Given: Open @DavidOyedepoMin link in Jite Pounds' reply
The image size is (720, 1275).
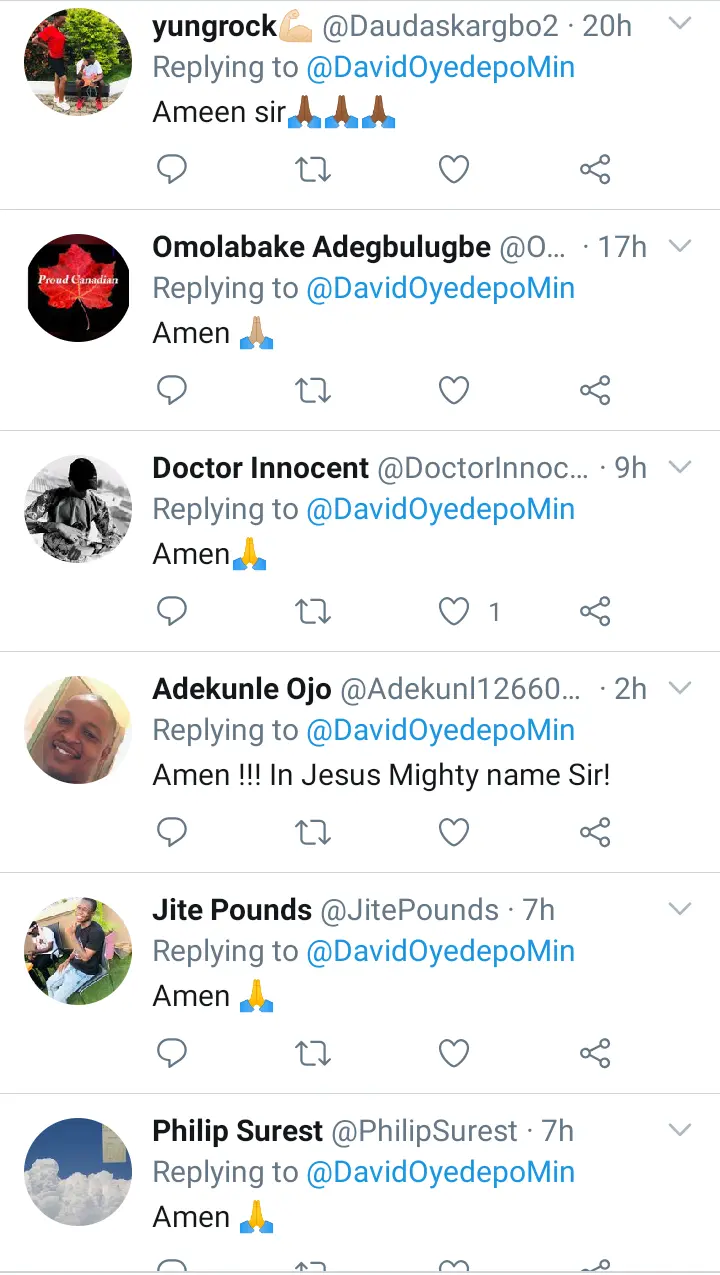Looking at the screenshot, I should coord(440,951).
